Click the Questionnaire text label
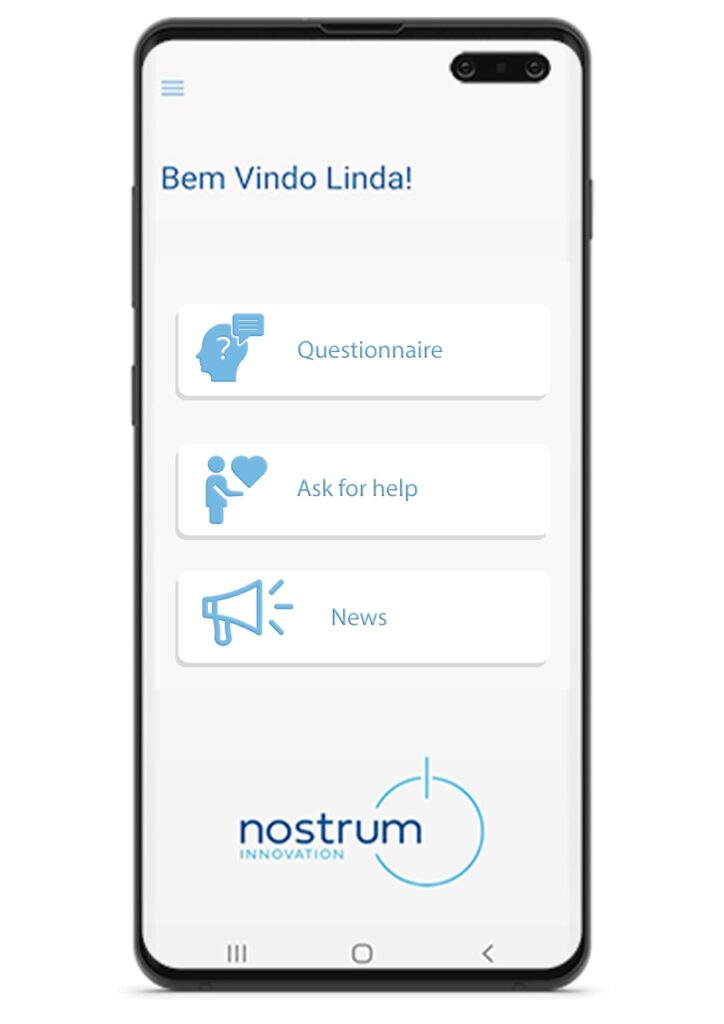Viewport: 724px width, 1024px height. [370, 350]
